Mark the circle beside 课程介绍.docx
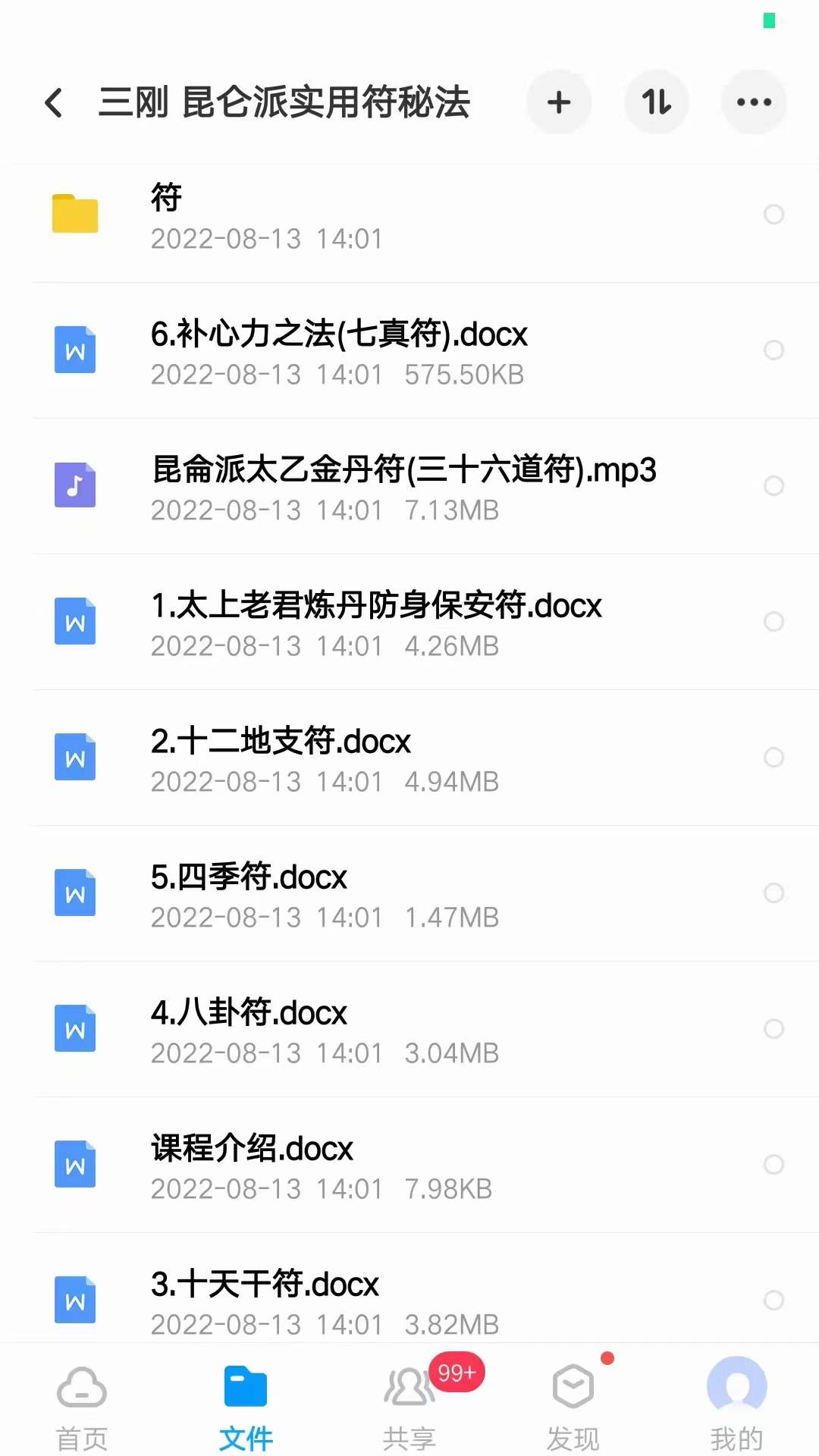The image size is (819, 1456). point(774,1165)
